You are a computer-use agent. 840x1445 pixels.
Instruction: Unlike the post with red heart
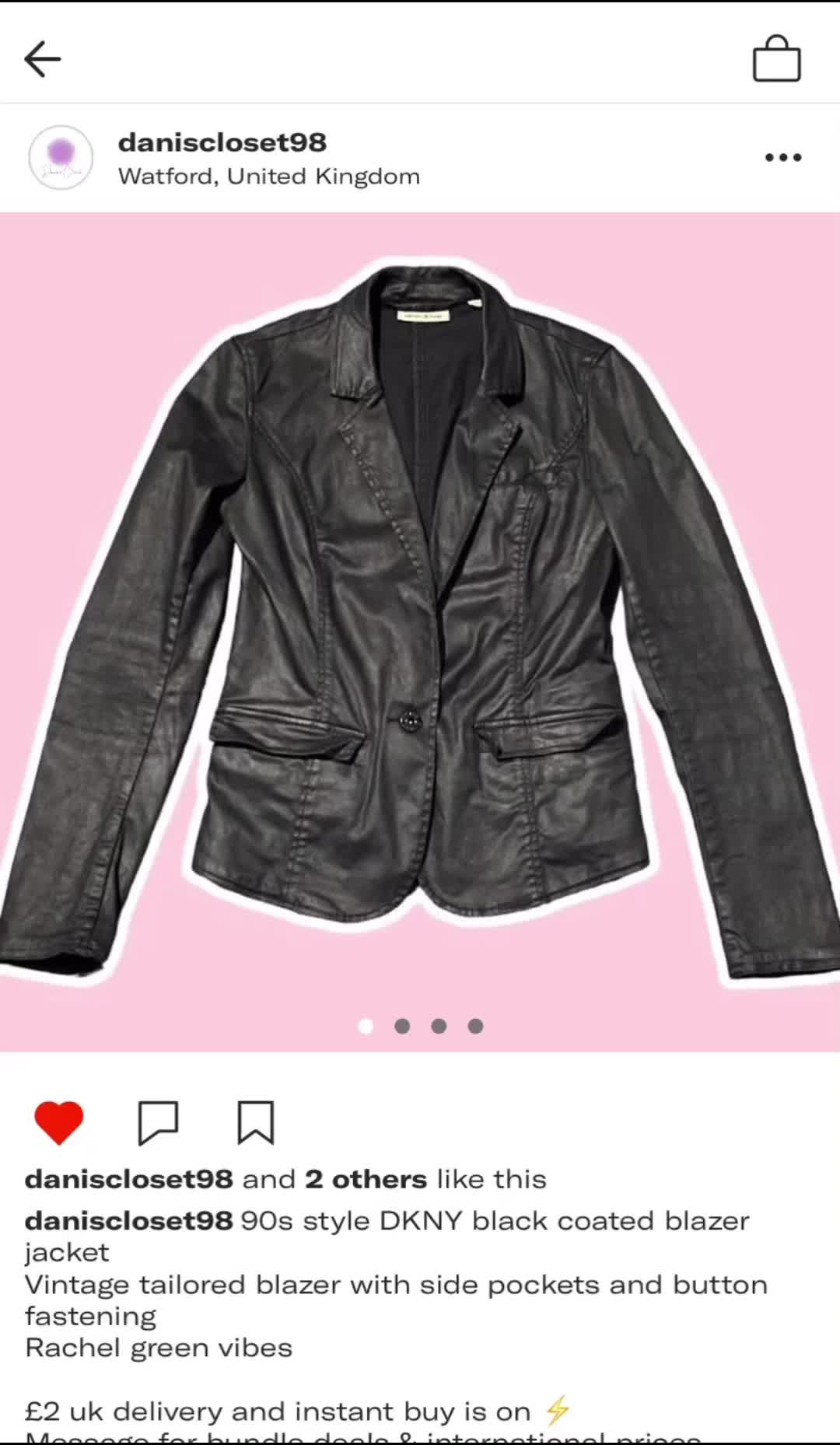pyautogui.click(x=59, y=1123)
